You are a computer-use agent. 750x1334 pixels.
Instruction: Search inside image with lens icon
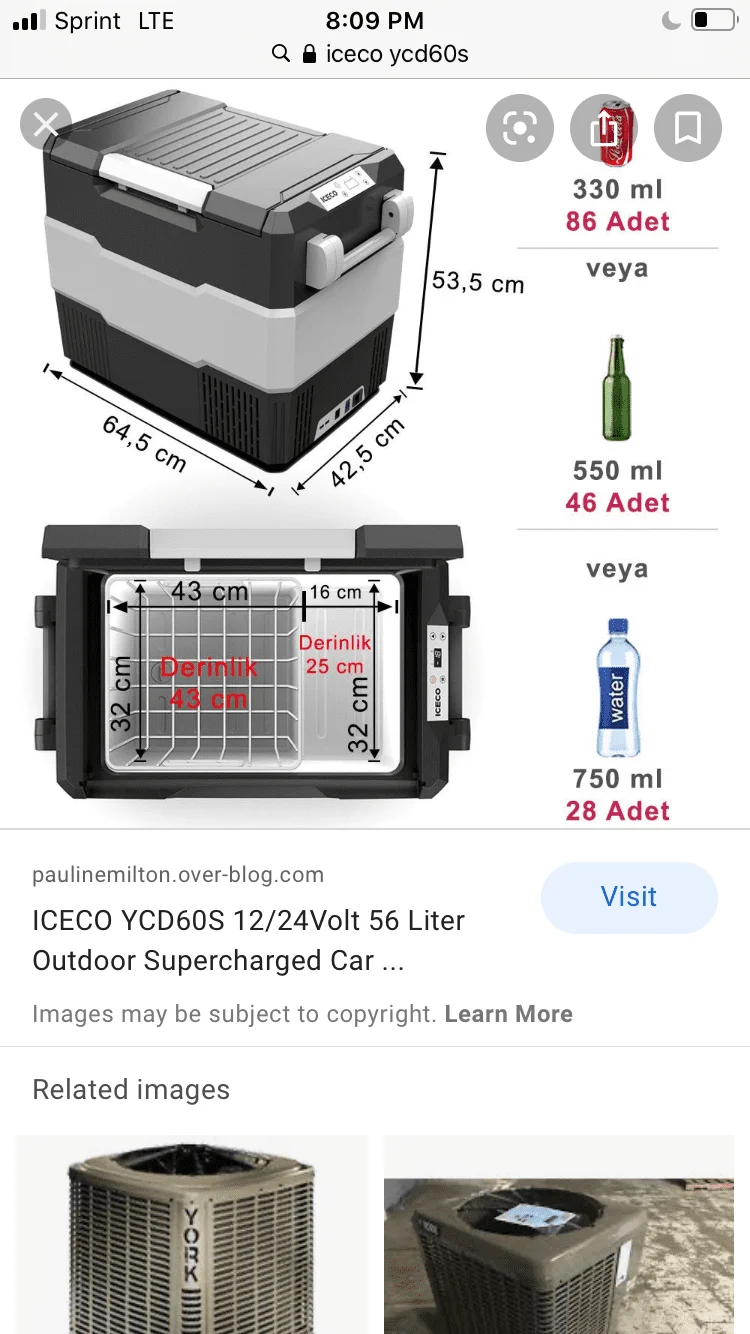pos(520,127)
